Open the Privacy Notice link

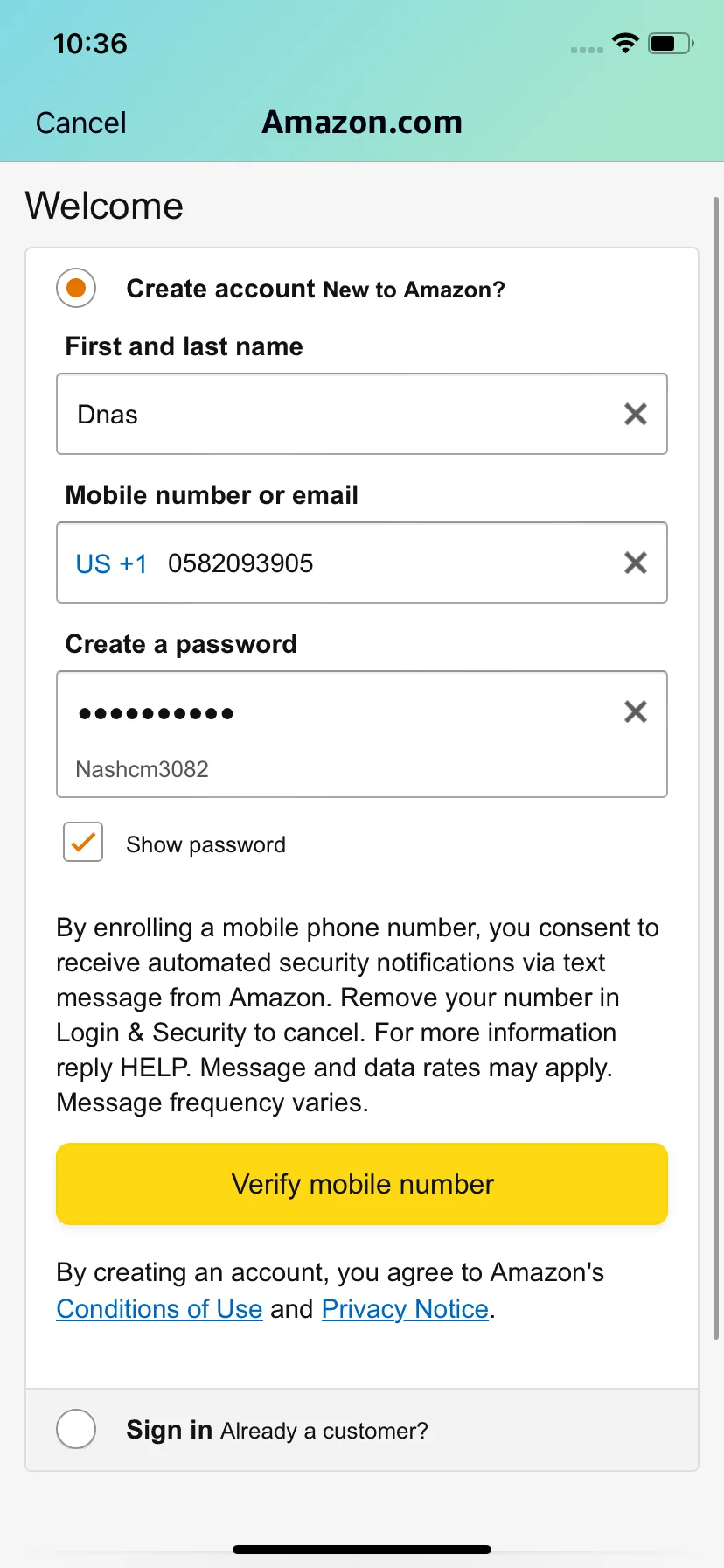pos(405,1309)
